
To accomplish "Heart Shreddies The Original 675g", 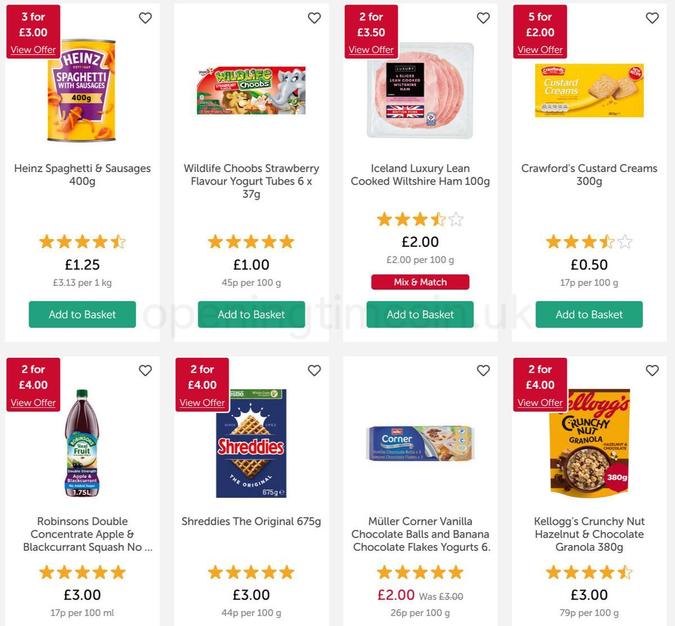I will (314, 371).
